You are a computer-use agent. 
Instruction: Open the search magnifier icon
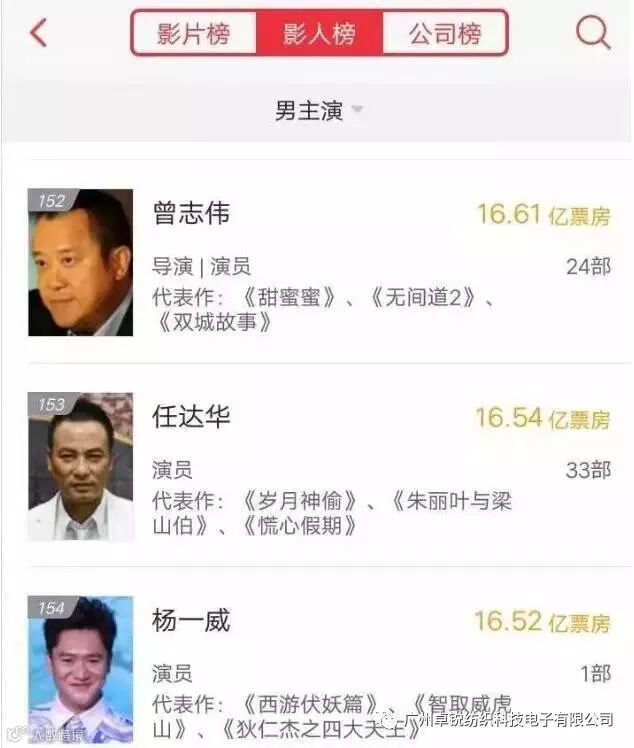(x=592, y=33)
